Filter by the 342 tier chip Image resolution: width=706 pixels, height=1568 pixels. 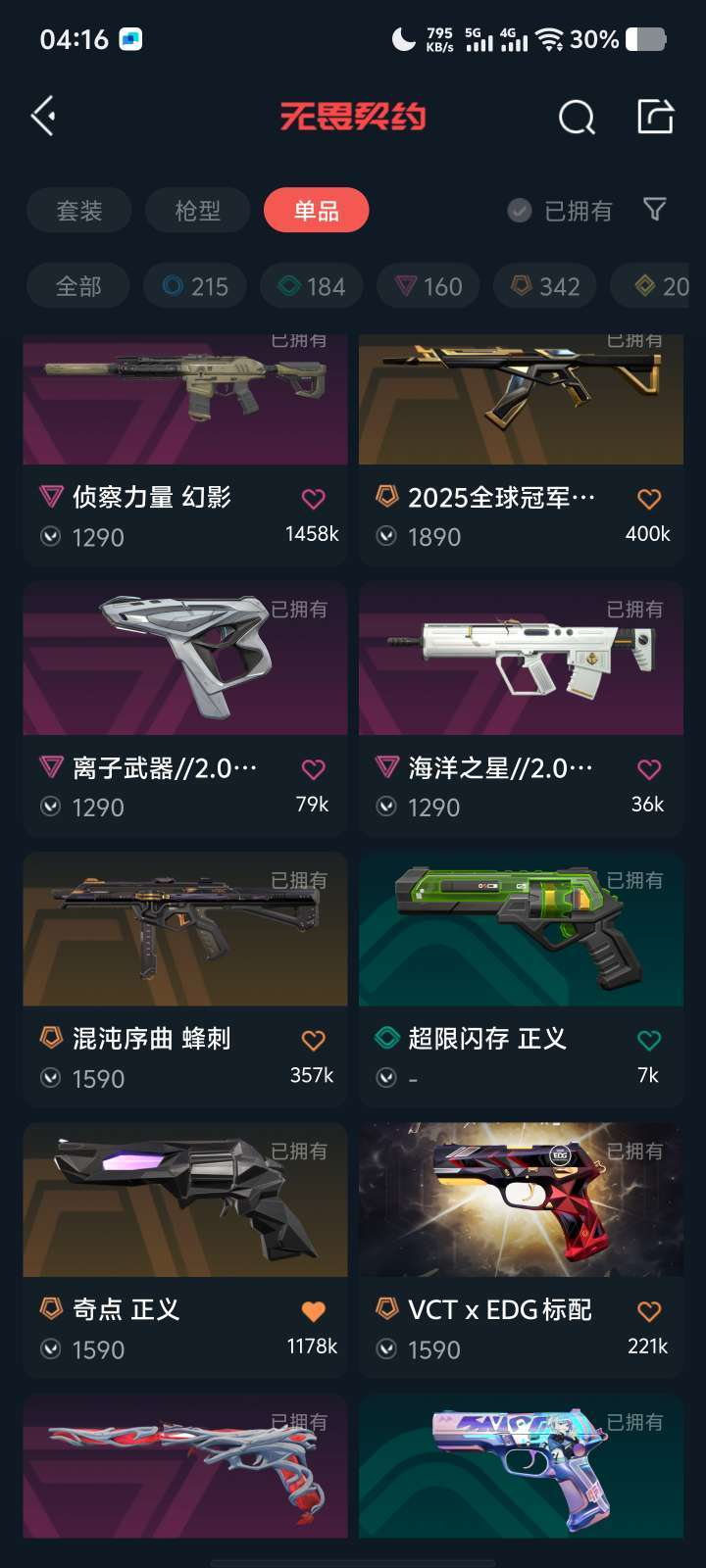pyautogui.click(x=546, y=286)
